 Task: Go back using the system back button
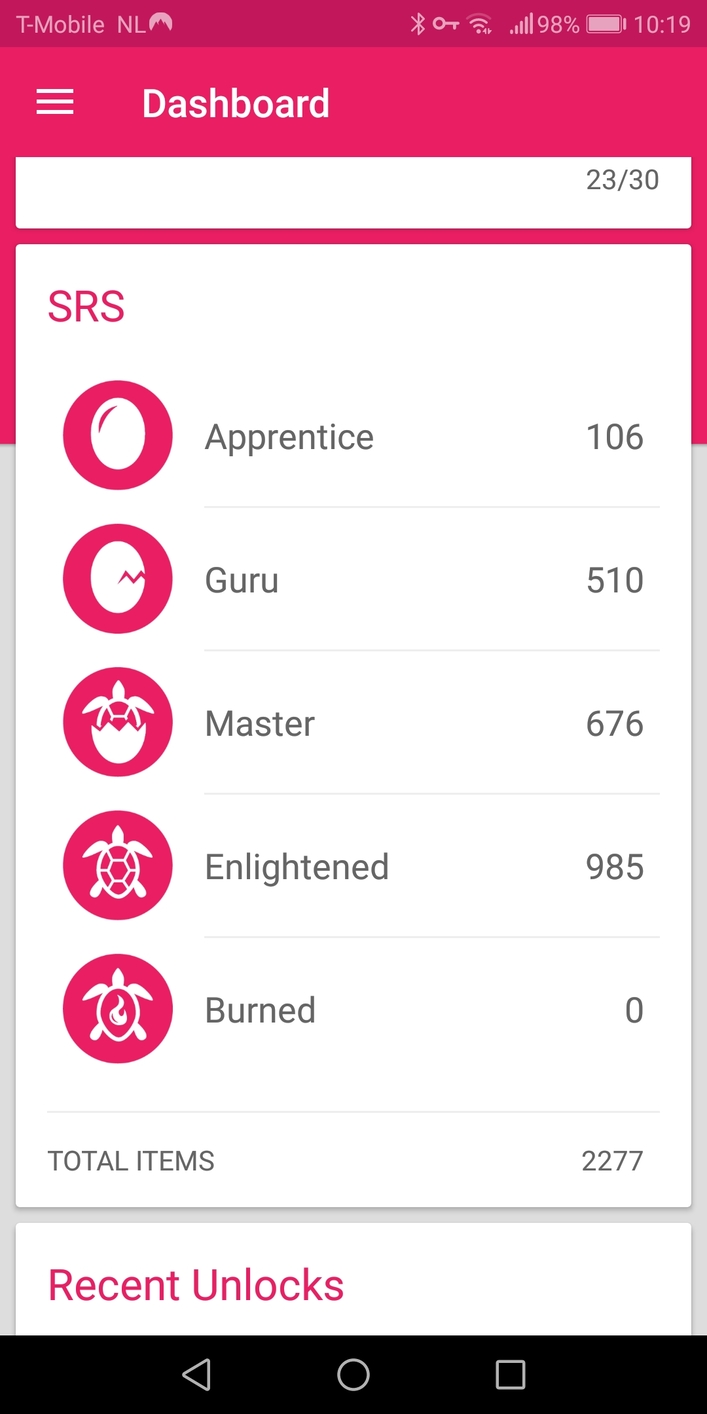pos(196,1374)
